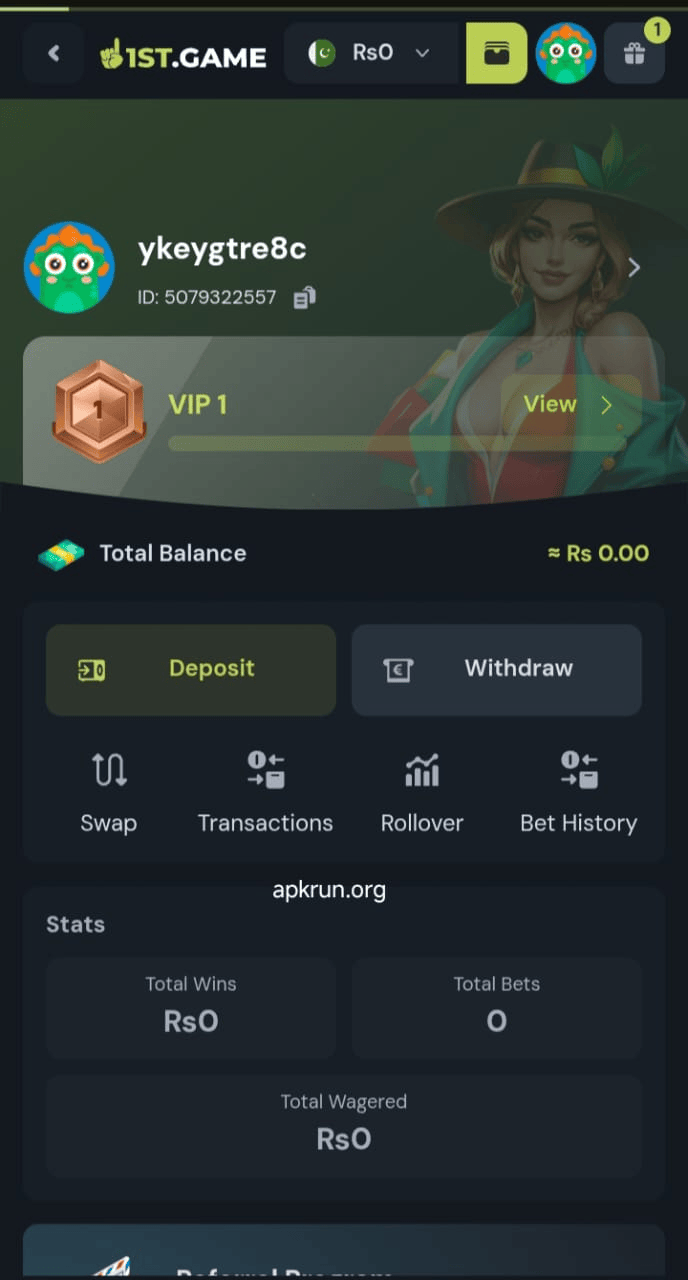This screenshot has height=1280, width=688.
Task: Open profile details chevron
Action: pos(634,267)
